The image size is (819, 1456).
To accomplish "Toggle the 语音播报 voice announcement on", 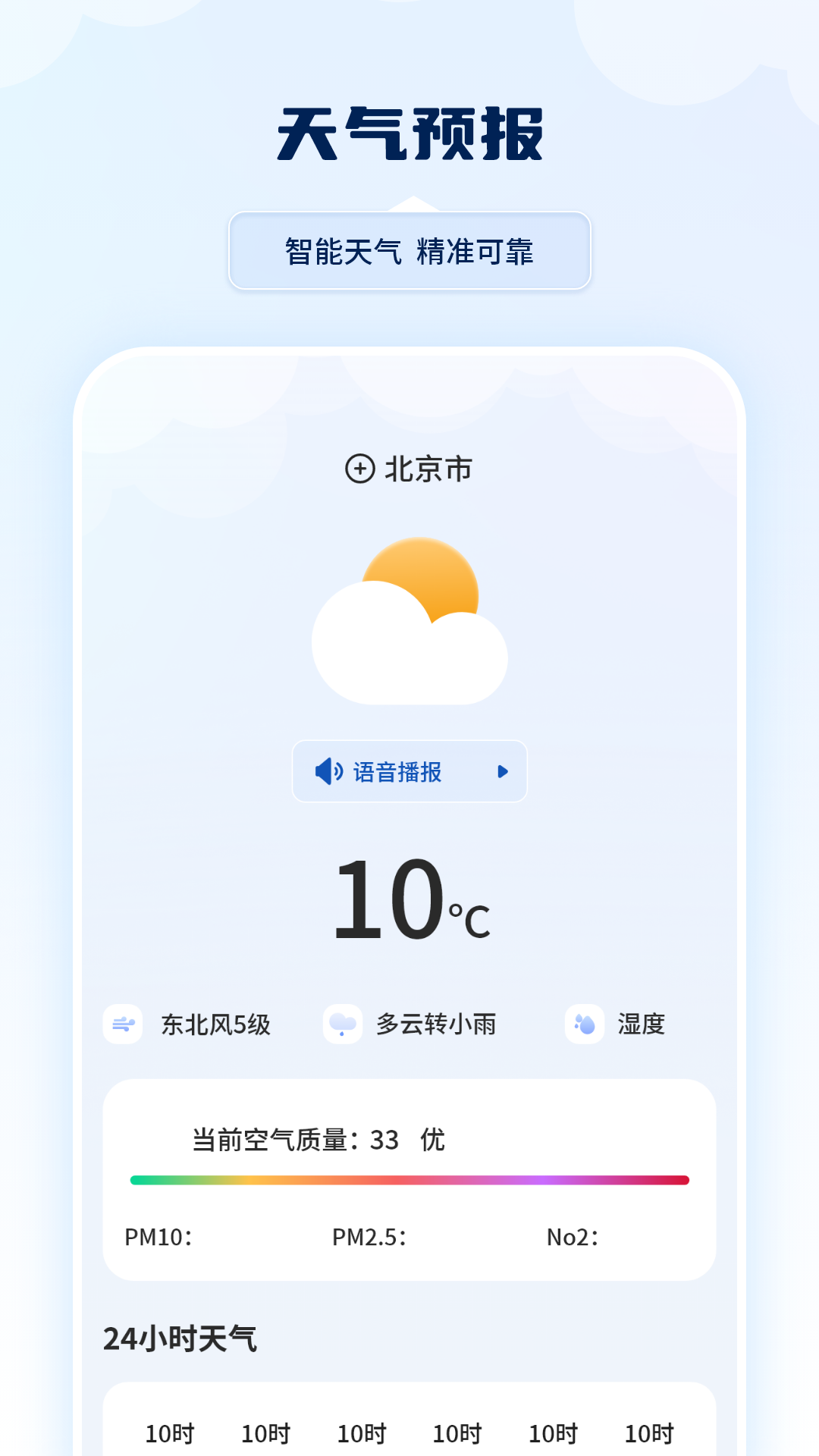I will (x=409, y=772).
